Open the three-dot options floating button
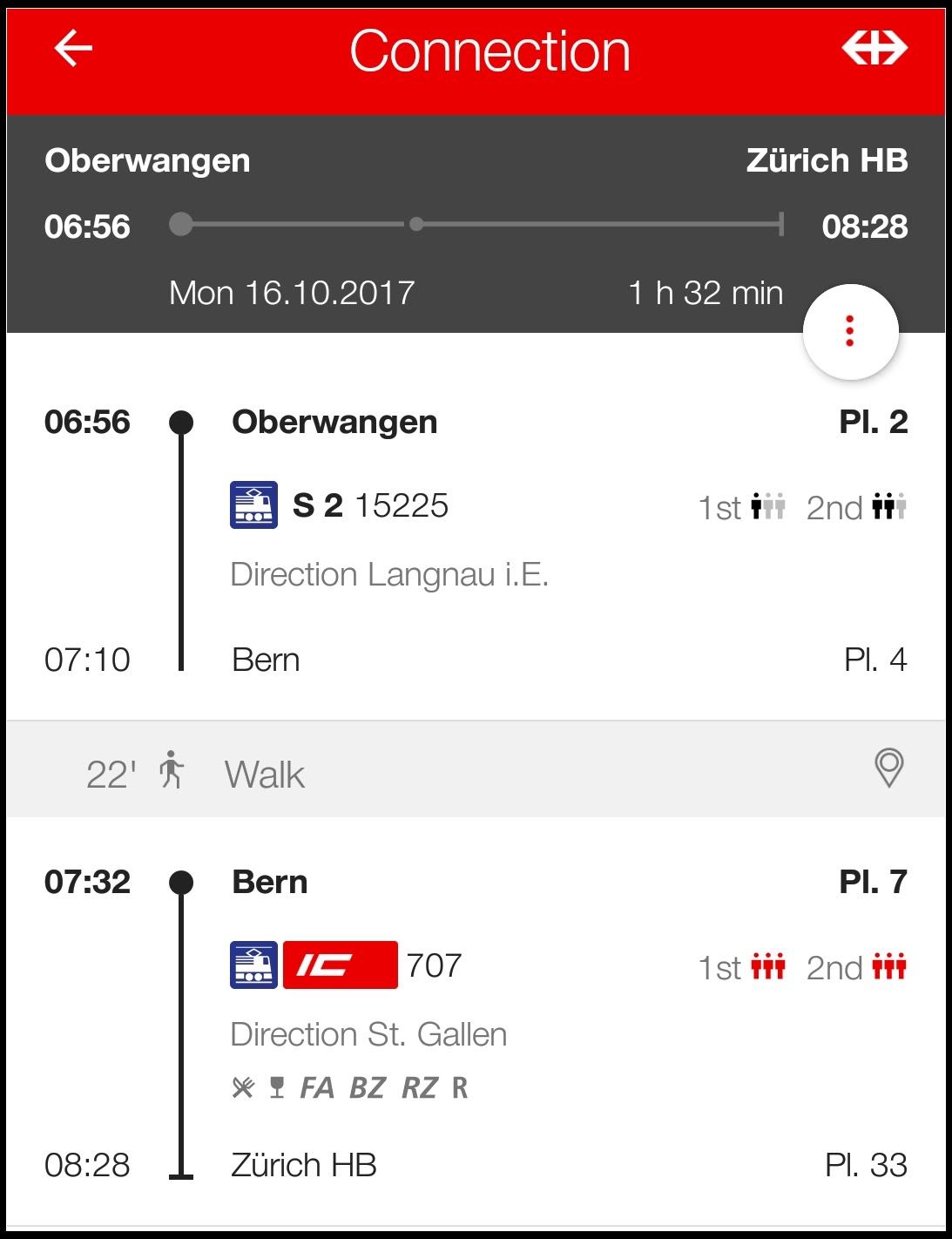Screen dimensions: 952x1239 point(850,332)
